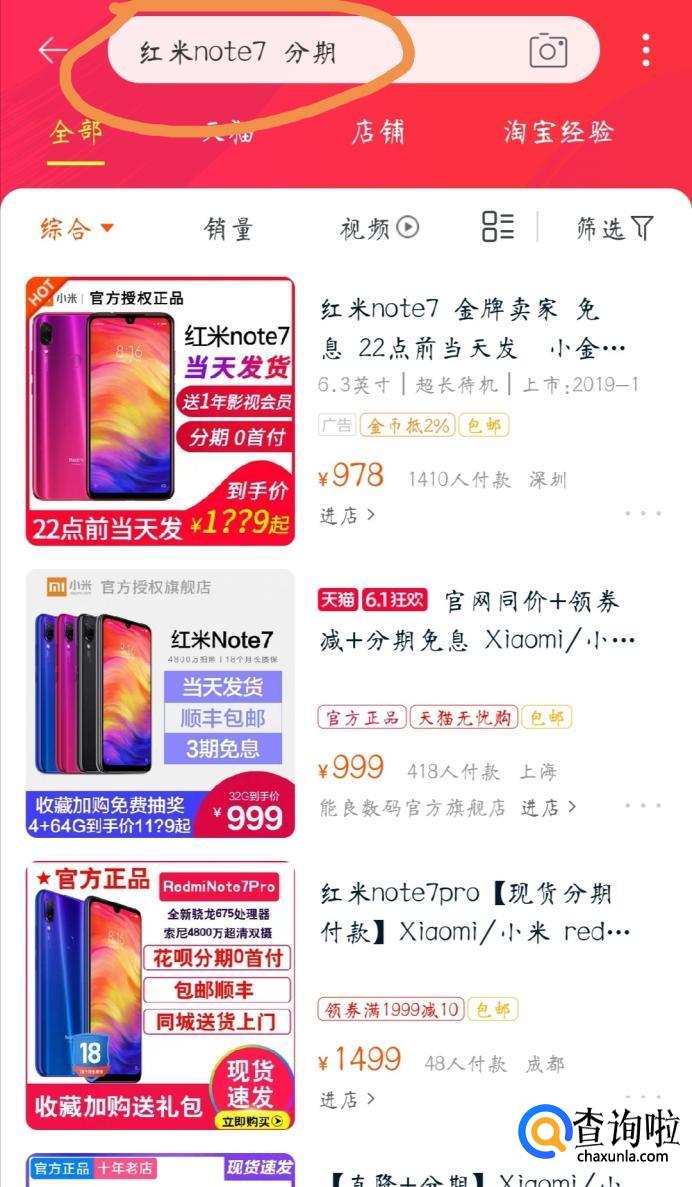Tap the search box with 红米note7 分期

pos(300,51)
